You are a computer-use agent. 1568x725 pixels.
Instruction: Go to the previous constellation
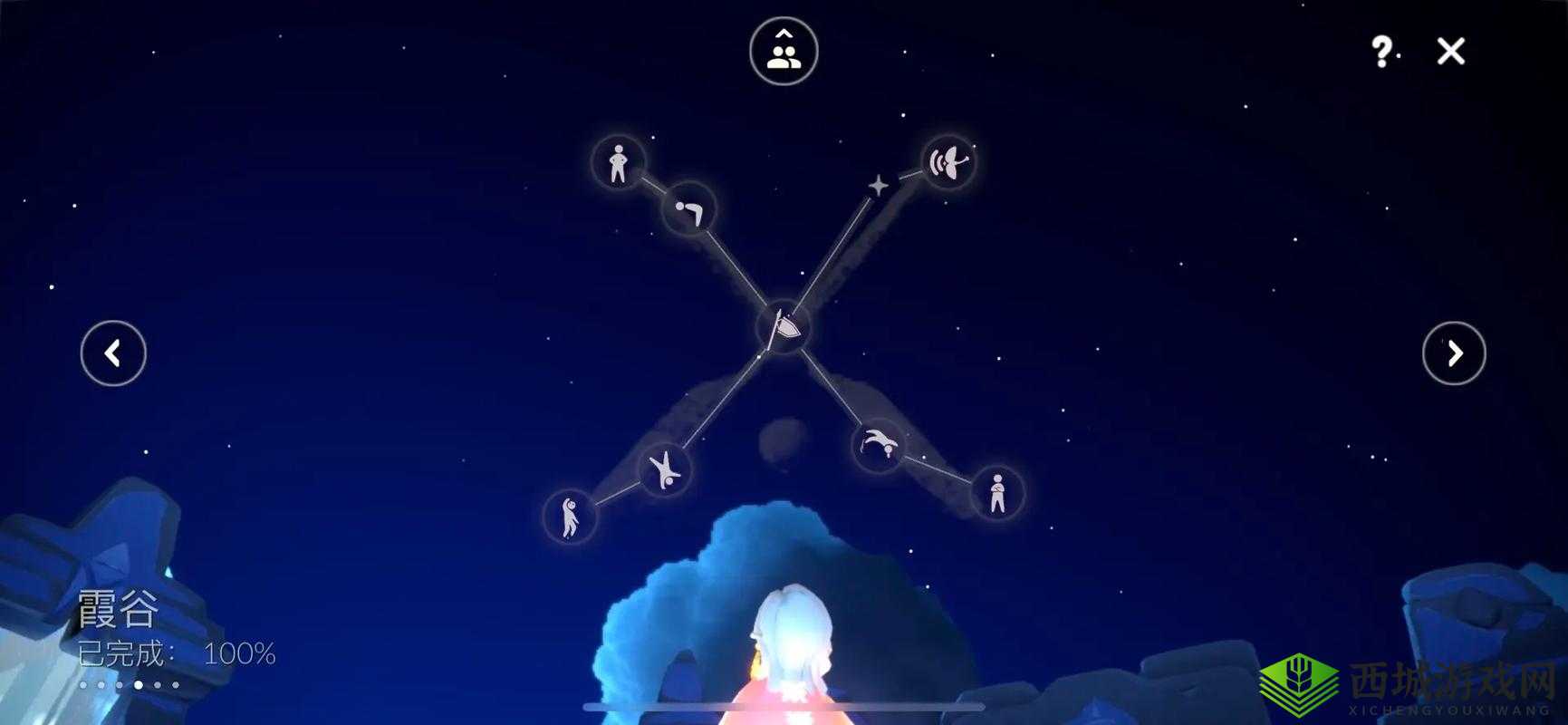tap(113, 353)
